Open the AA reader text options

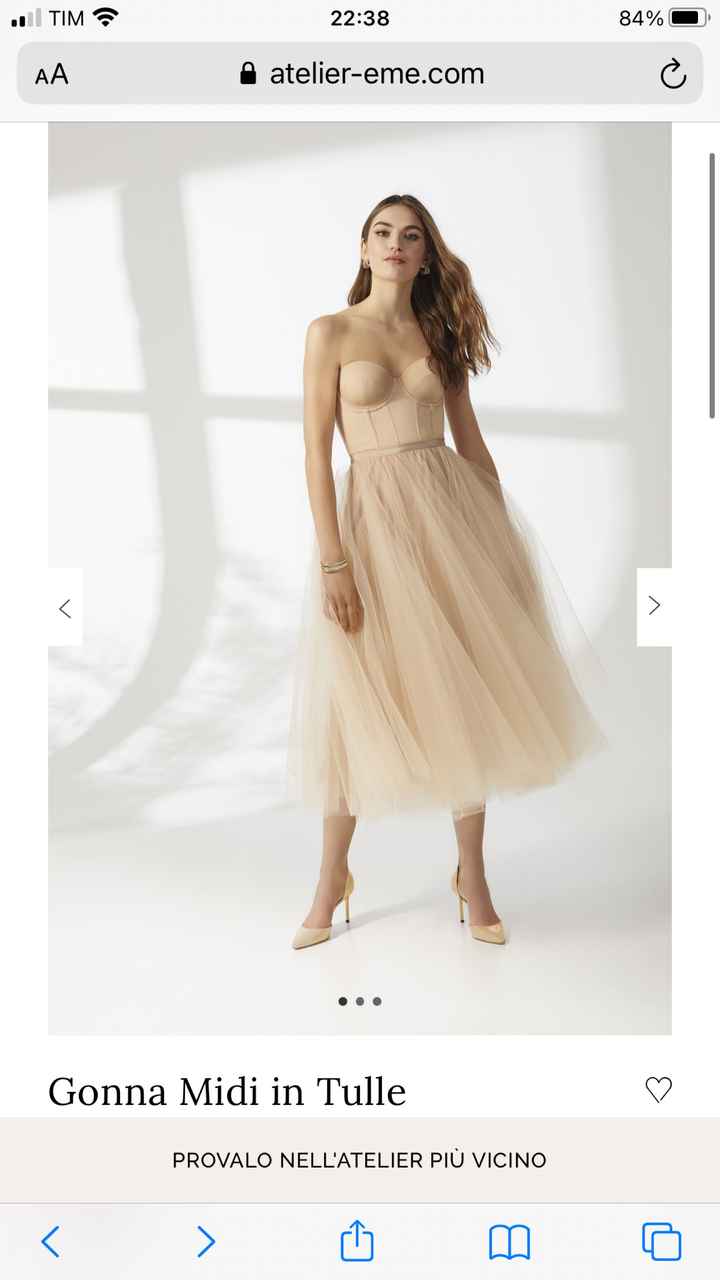pos(52,74)
